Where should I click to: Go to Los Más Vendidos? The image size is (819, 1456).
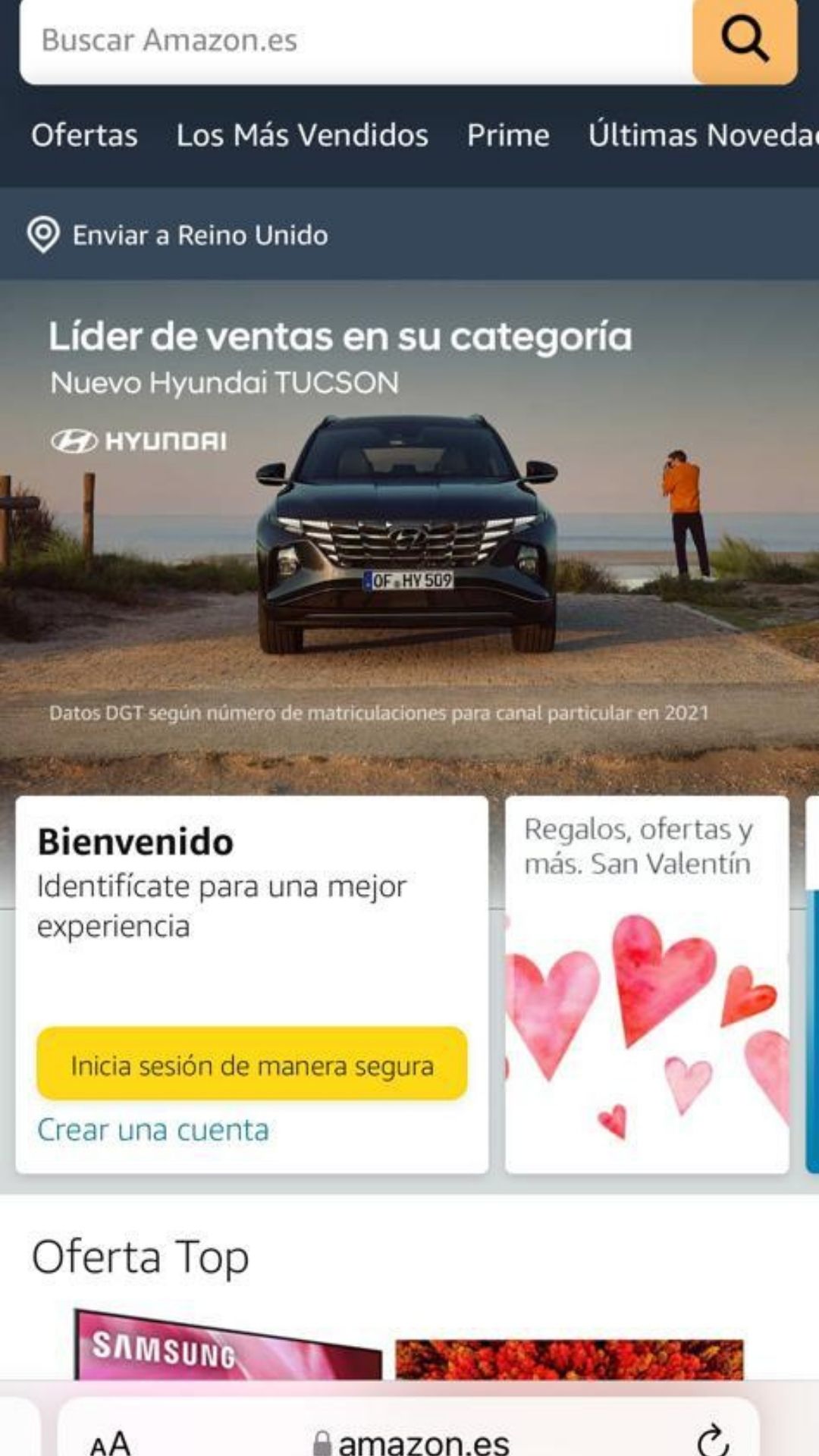(x=302, y=135)
